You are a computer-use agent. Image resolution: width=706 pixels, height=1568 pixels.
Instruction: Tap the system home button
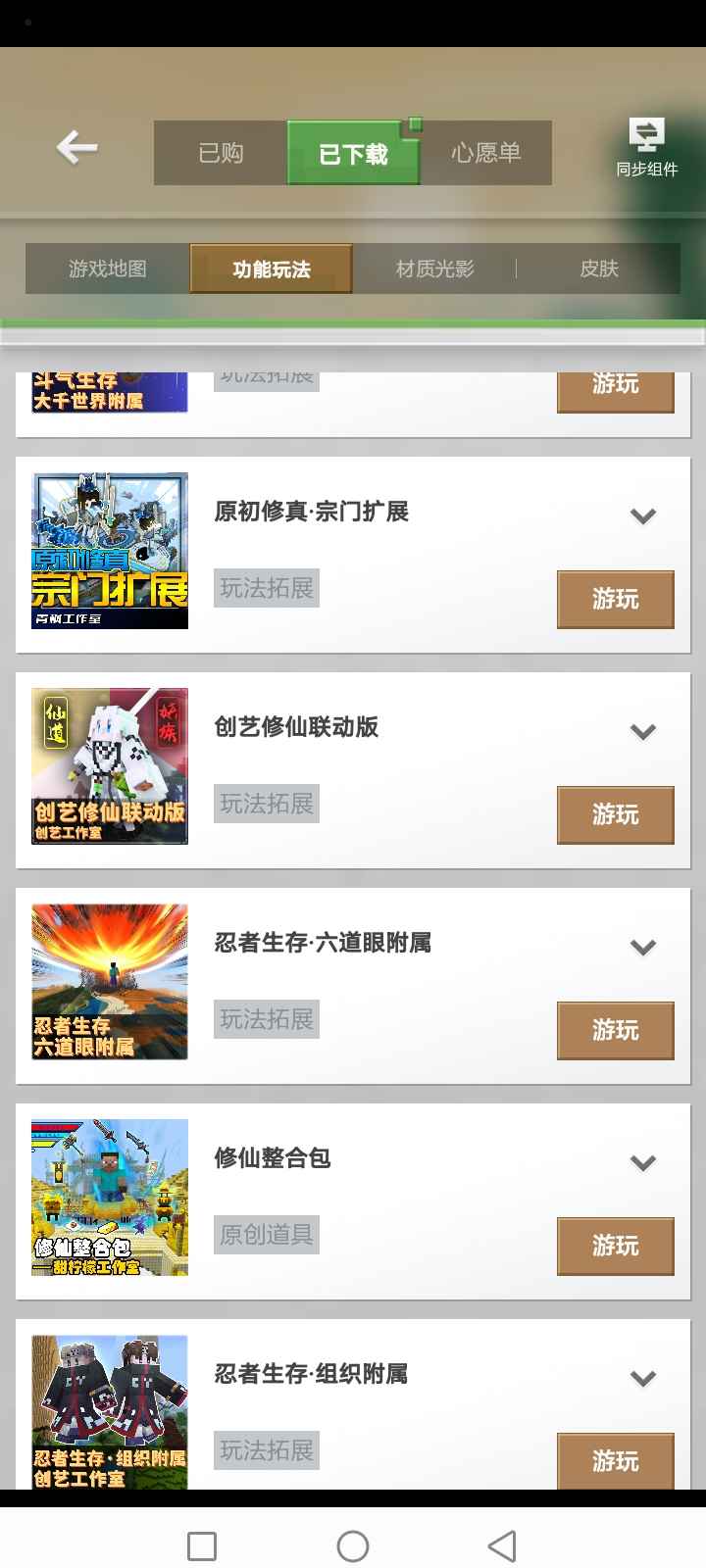click(x=353, y=1546)
